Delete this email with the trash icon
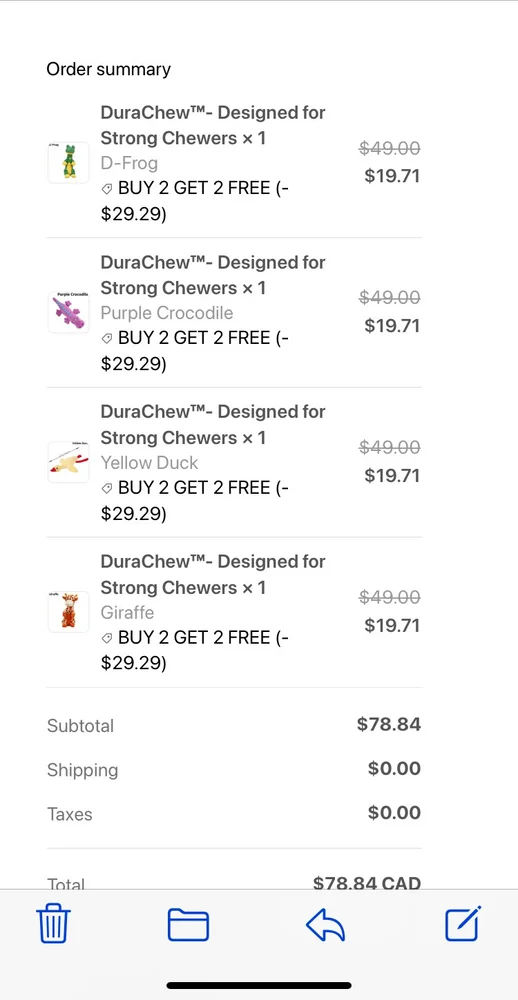 (x=54, y=923)
